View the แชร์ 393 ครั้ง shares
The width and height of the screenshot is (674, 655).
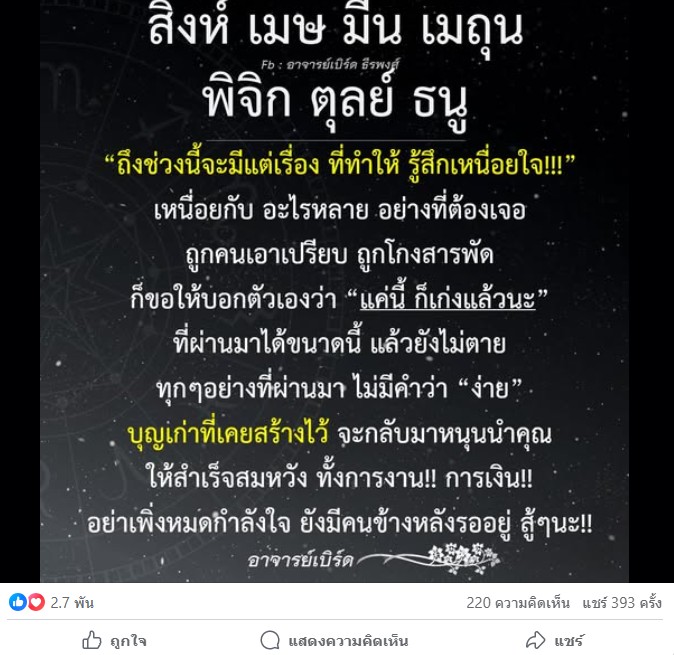(x=622, y=603)
